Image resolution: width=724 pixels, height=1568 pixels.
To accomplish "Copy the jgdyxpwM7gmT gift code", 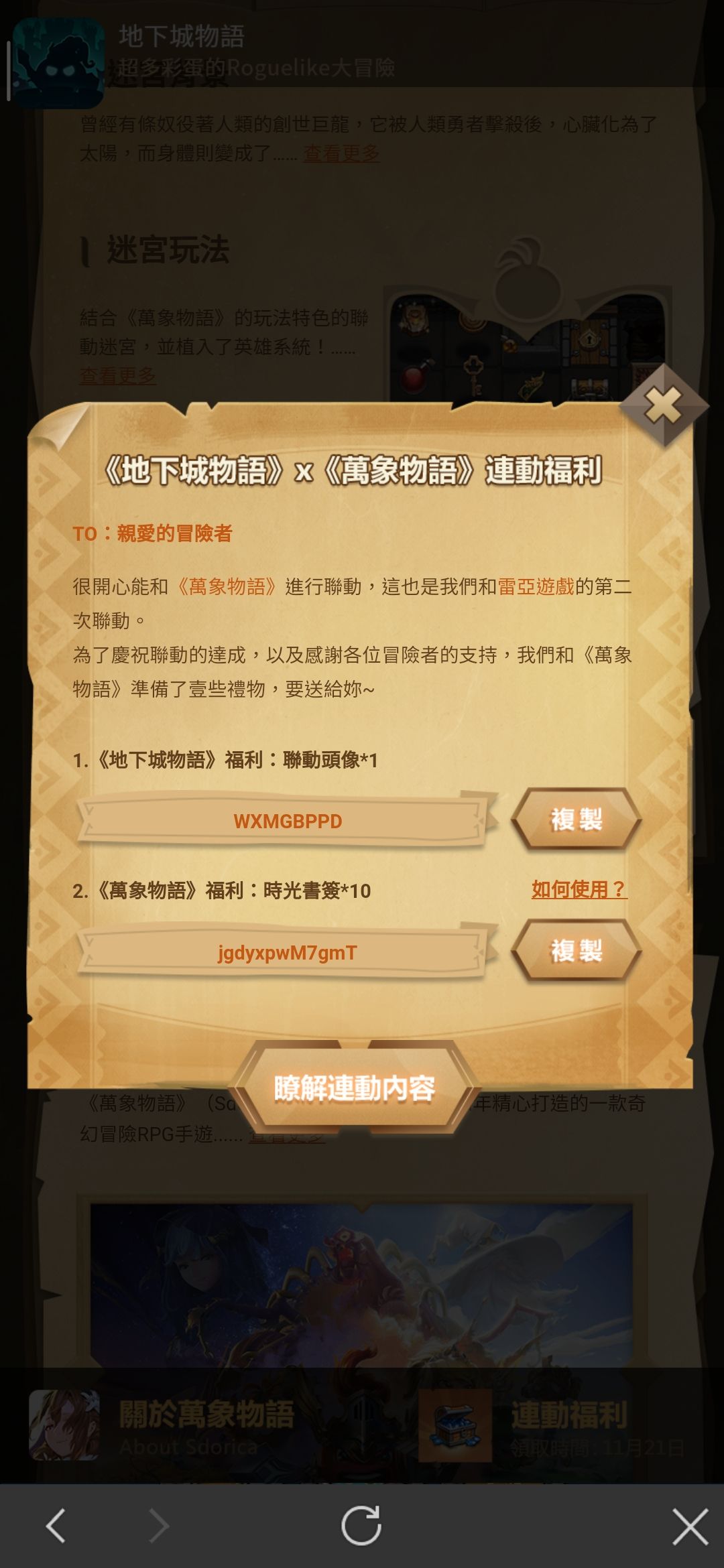I will [576, 950].
